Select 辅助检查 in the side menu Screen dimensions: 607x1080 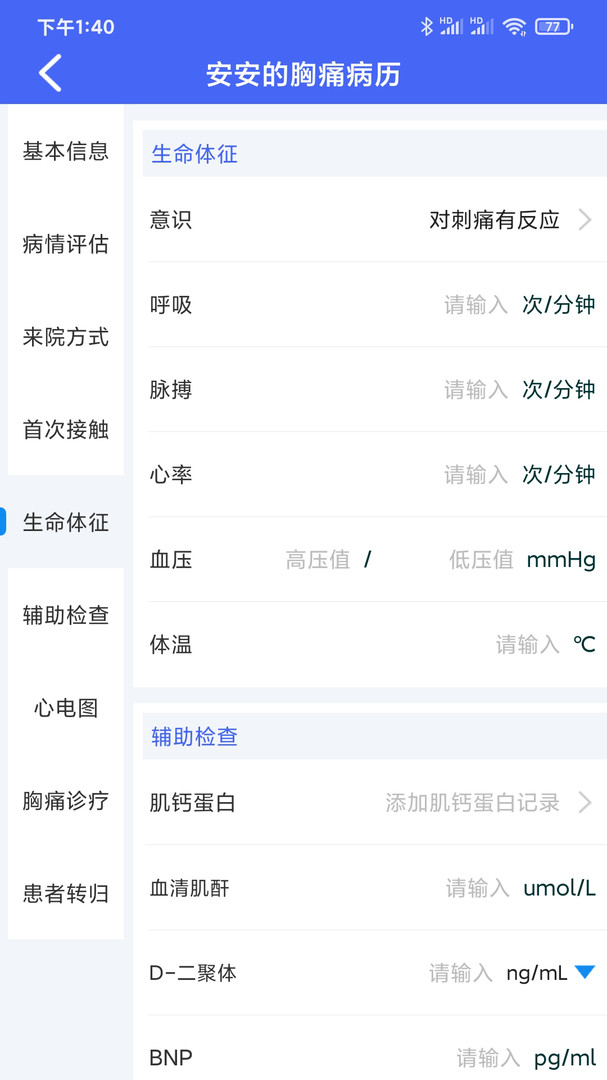pos(65,614)
